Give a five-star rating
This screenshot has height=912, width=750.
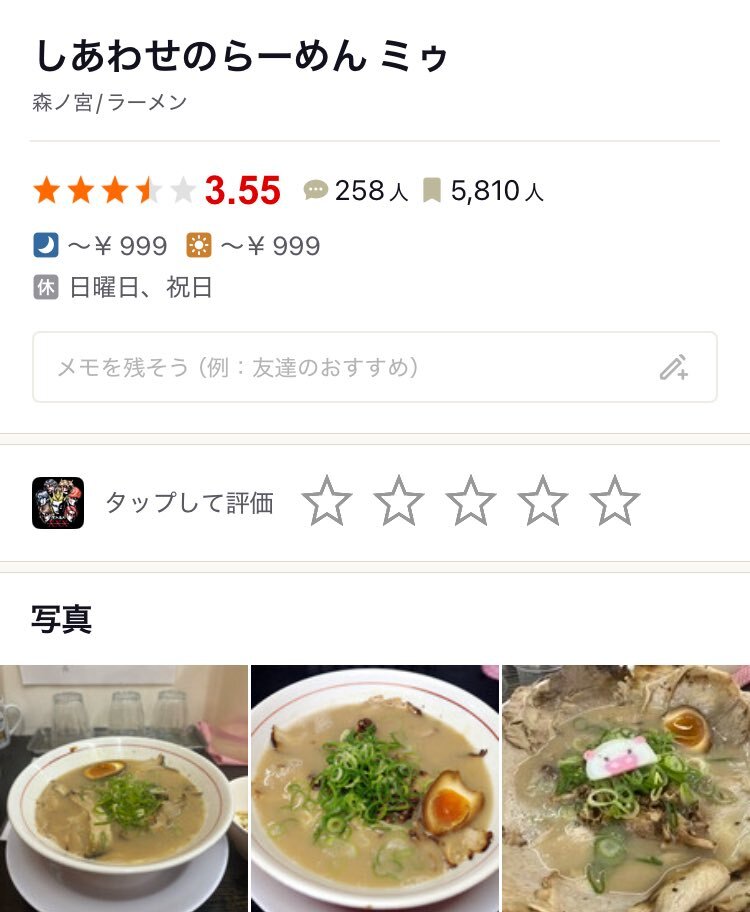[615, 501]
